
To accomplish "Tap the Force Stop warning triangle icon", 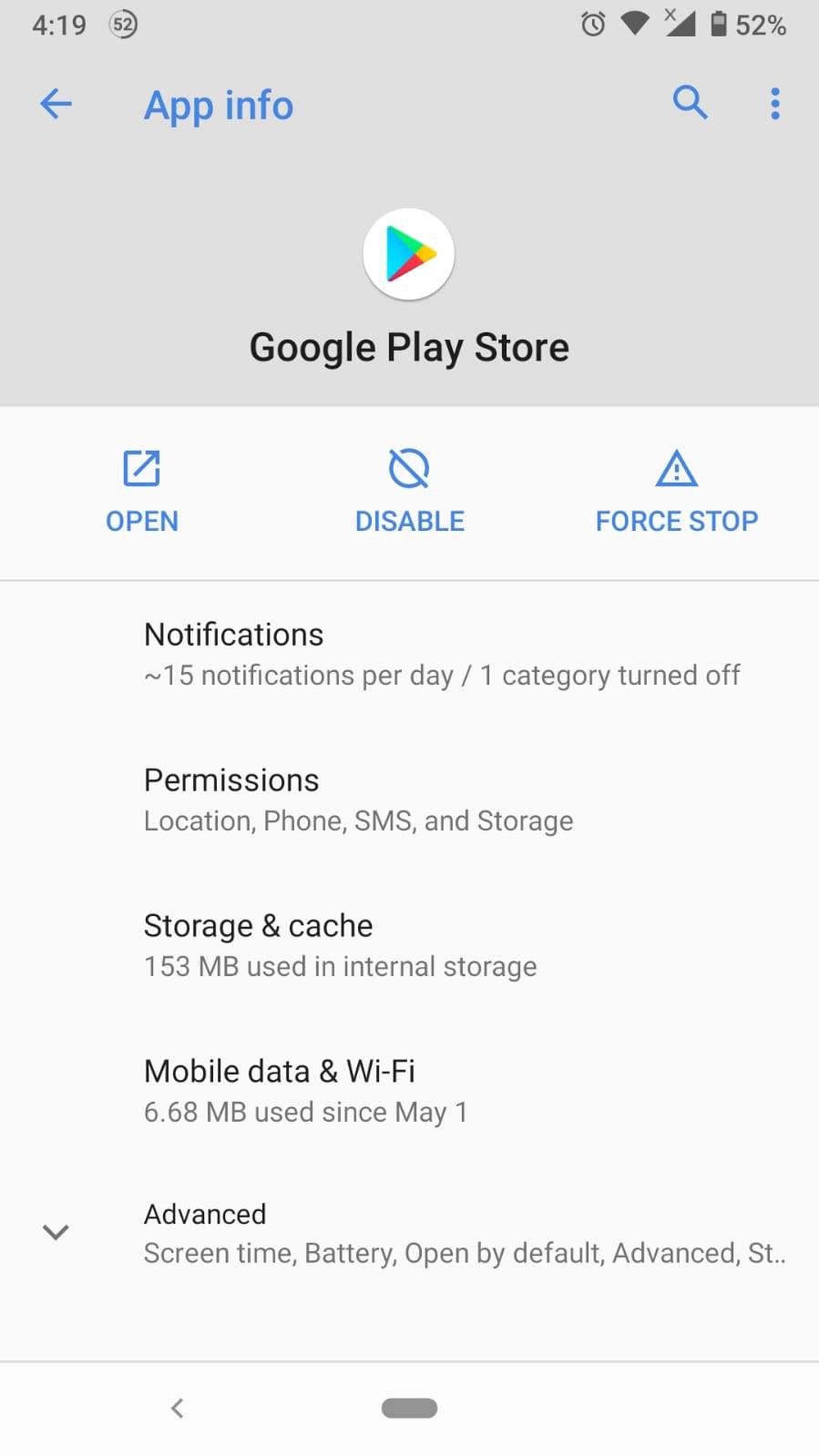I will tap(676, 468).
